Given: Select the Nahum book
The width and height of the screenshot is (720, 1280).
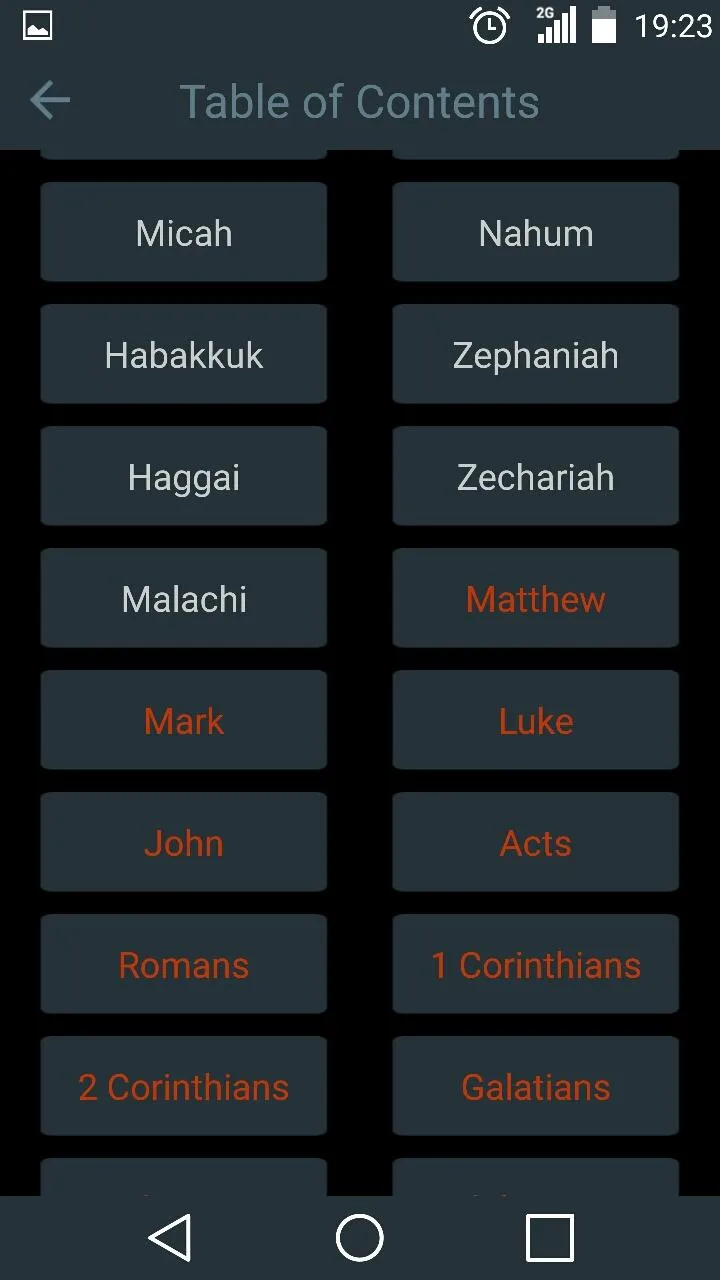Looking at the screenshot, I should (536, 232).
